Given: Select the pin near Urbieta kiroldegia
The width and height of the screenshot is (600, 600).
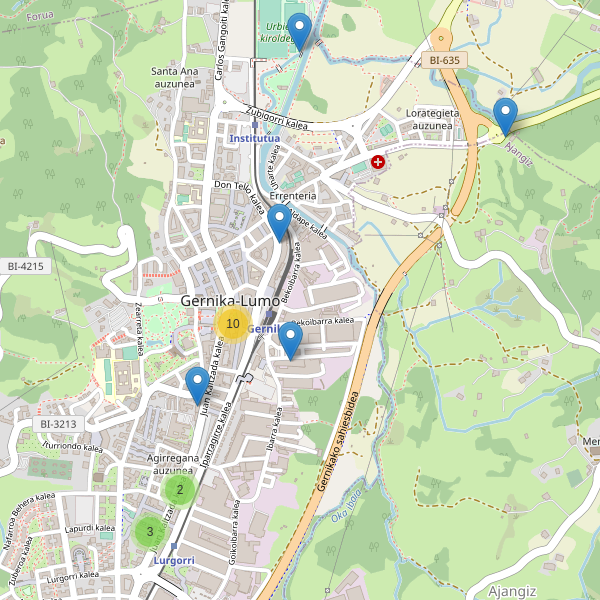Looking at the screenshot, I should [x=300, y=32].
